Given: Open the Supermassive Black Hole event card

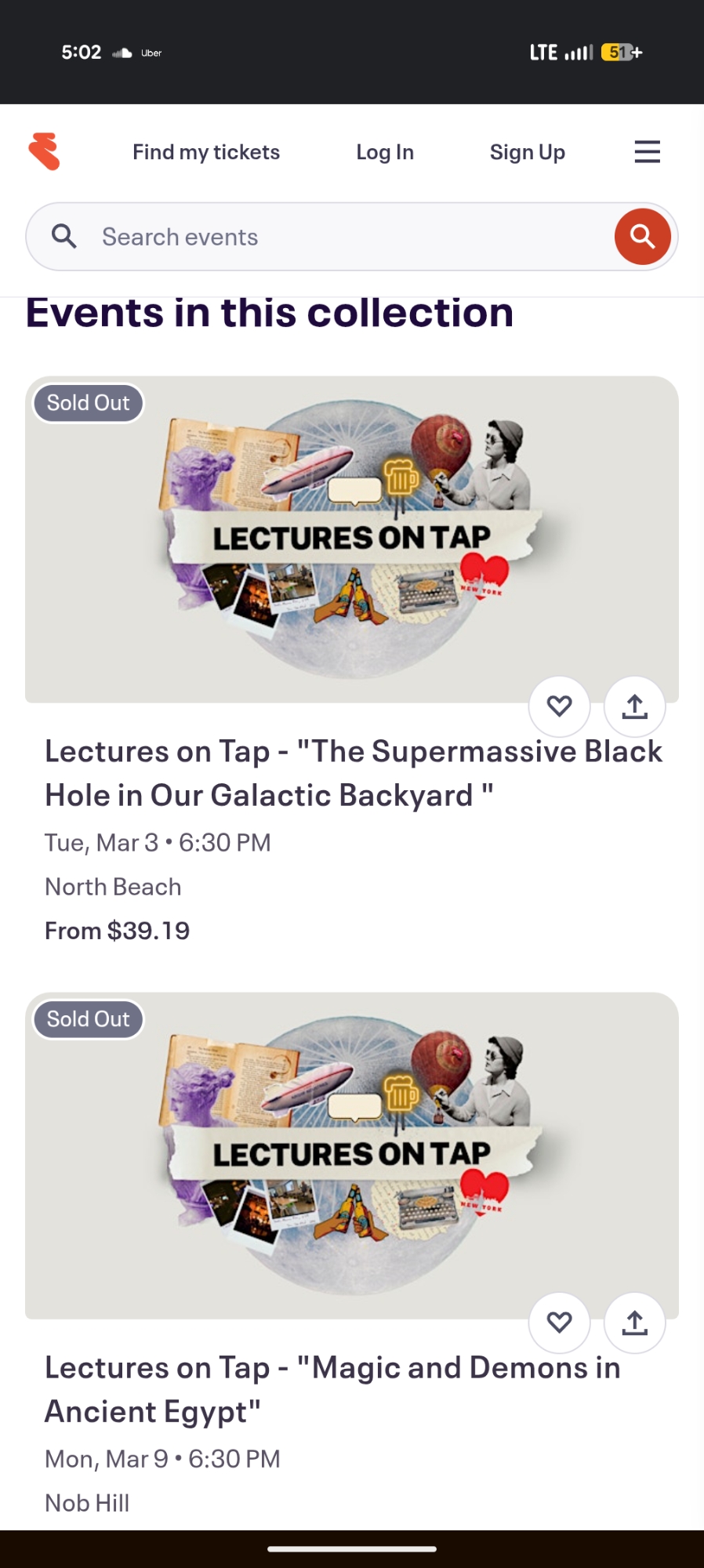Looking at the screenshot, I should (x=353, y=773).
